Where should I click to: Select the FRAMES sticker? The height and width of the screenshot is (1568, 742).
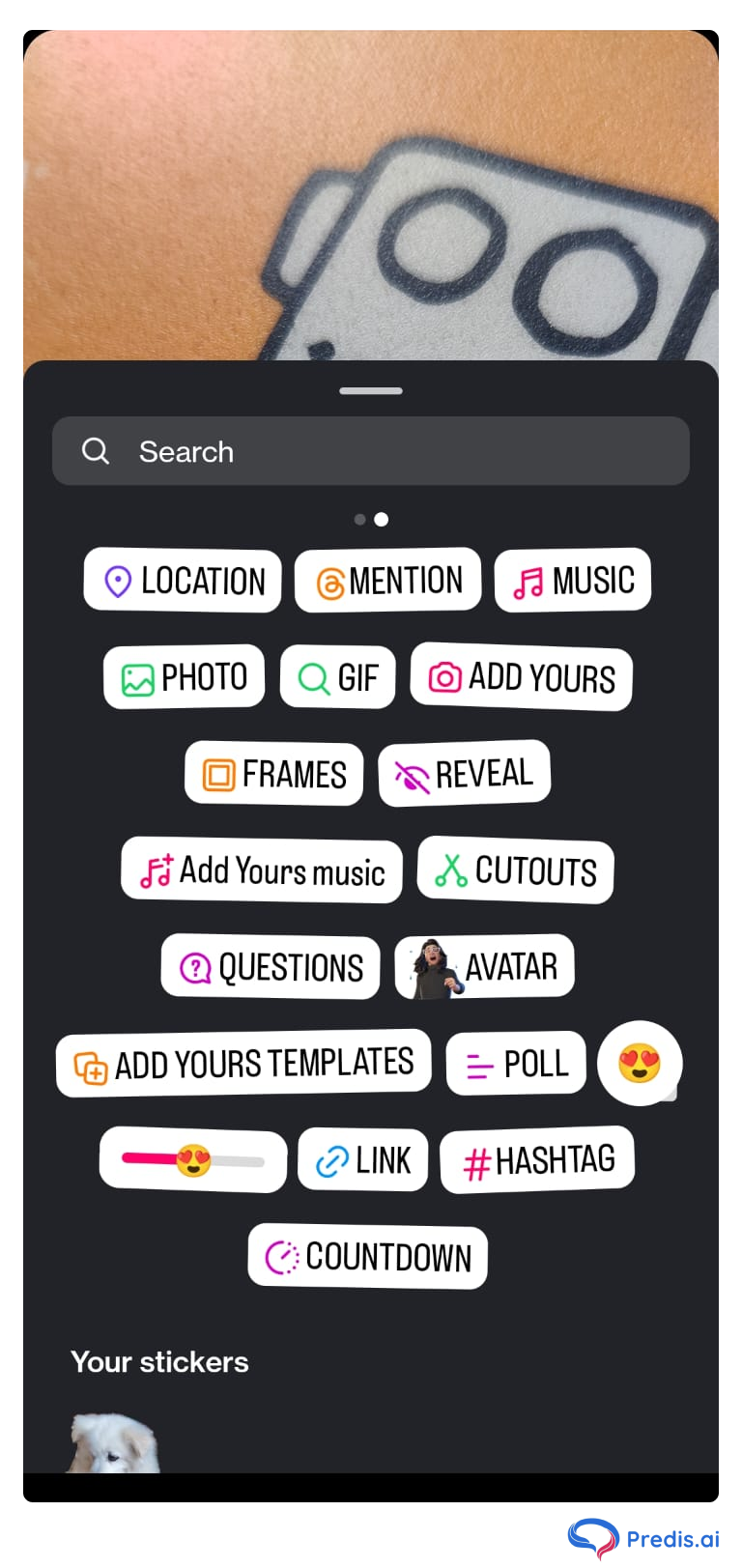pos(273,773)
